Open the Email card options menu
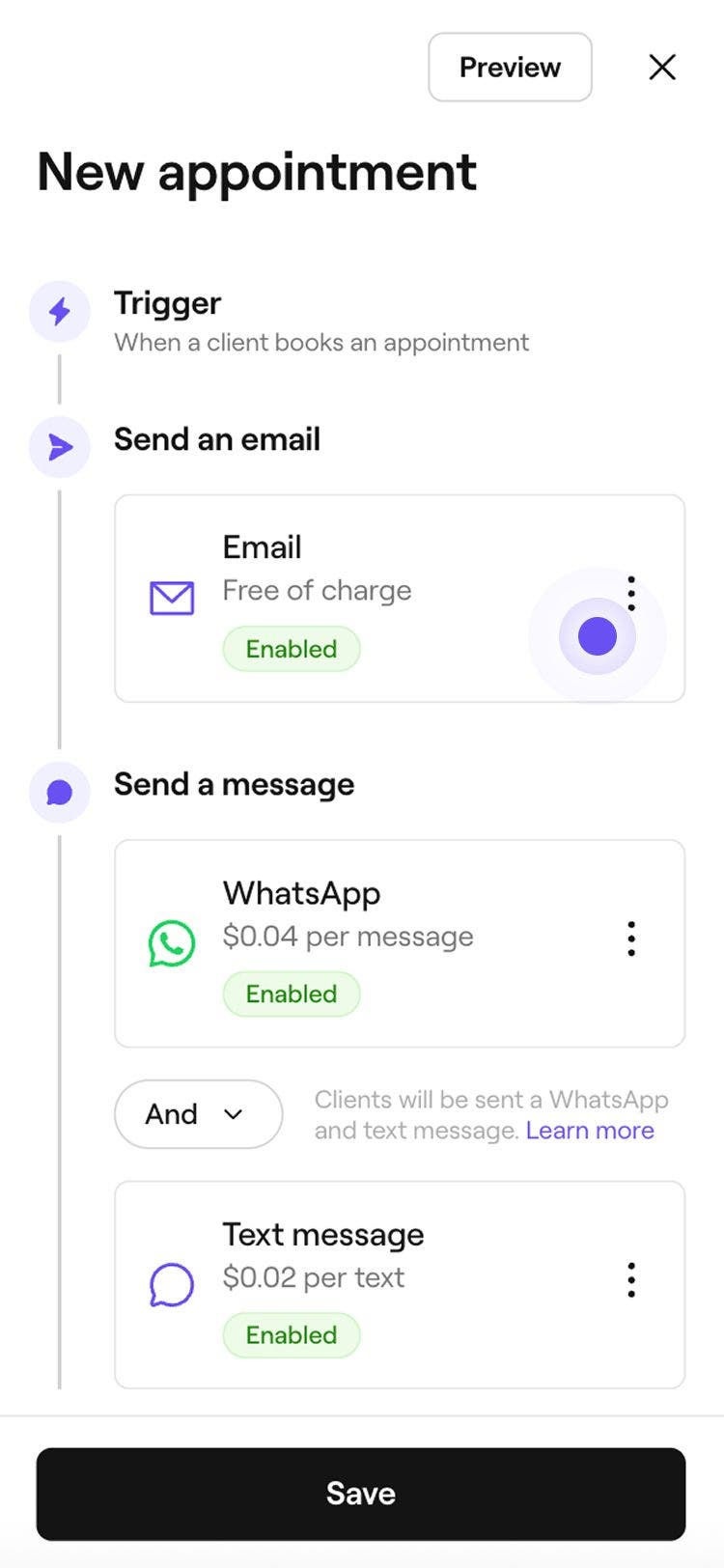The height and width of the screenshot is (1568, 724). 631,593
